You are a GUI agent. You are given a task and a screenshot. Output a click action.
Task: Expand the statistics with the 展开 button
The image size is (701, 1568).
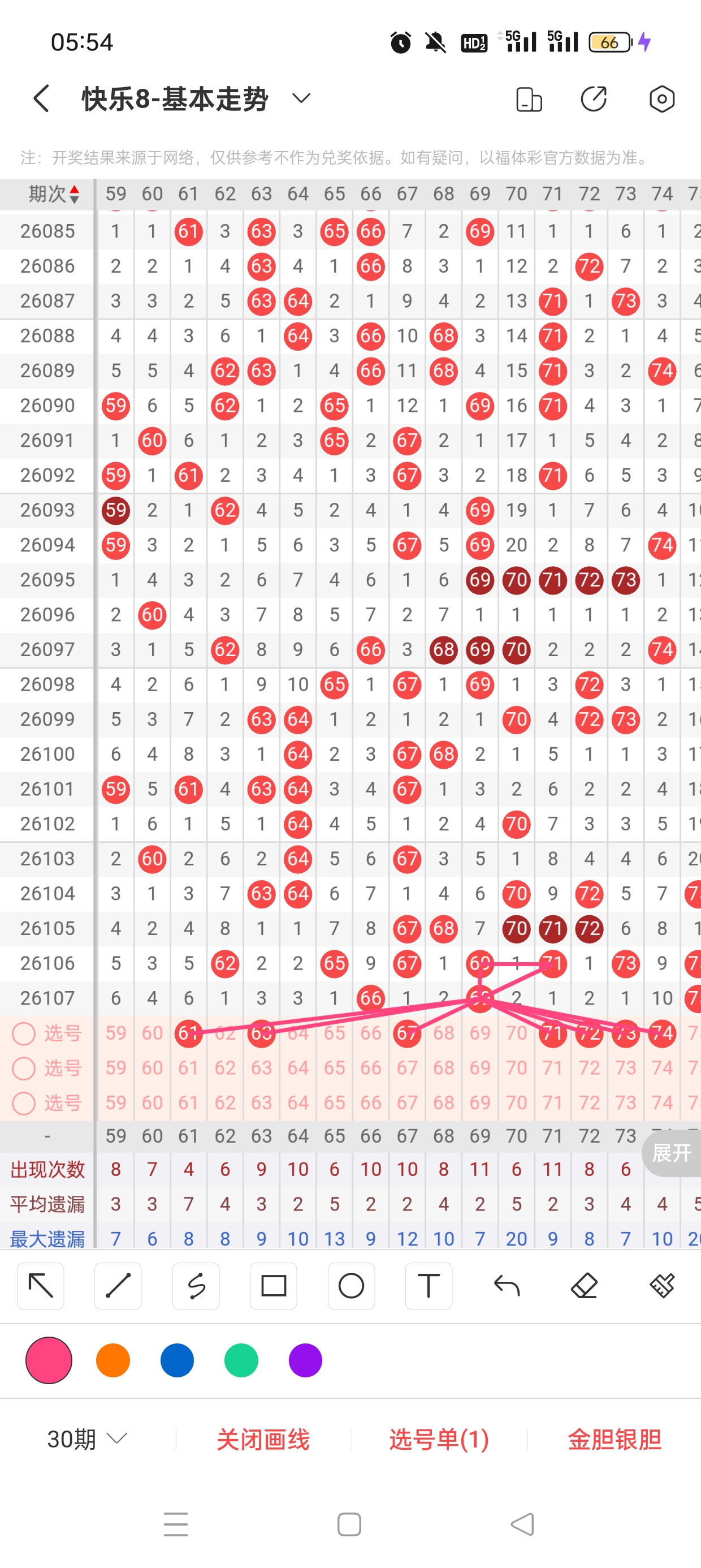click(672, 1152)
